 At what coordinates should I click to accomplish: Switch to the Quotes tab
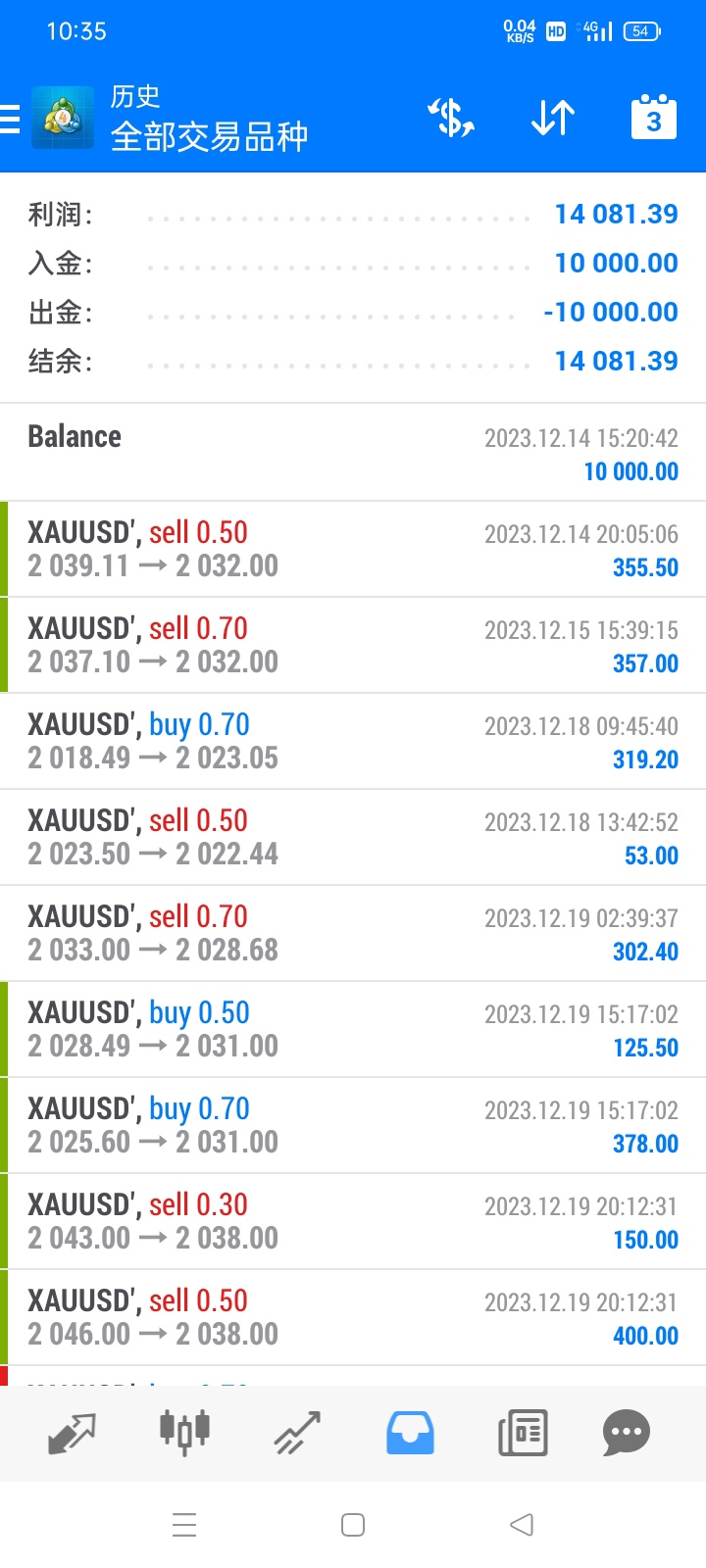pos(72,1433)
